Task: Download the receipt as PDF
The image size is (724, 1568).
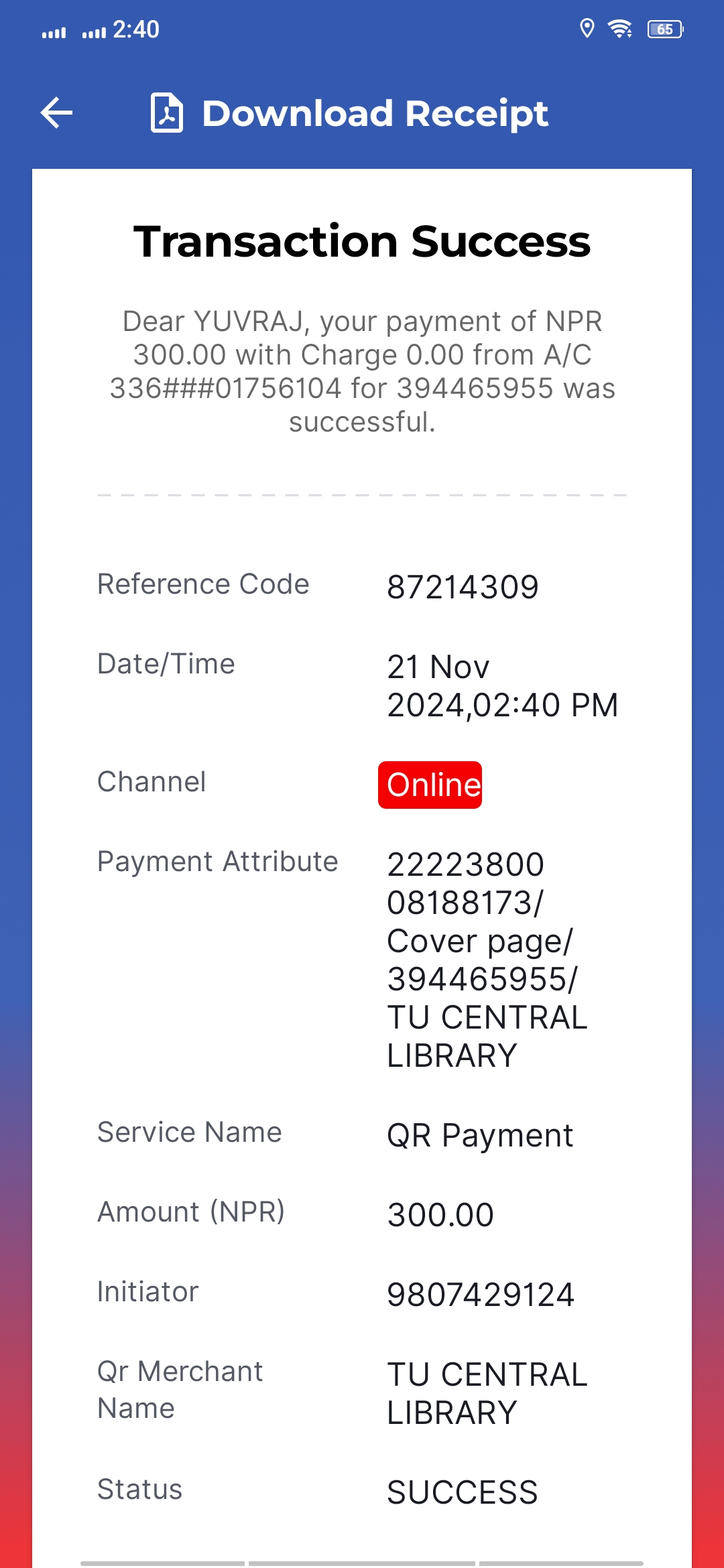Action: pos(349,113)
